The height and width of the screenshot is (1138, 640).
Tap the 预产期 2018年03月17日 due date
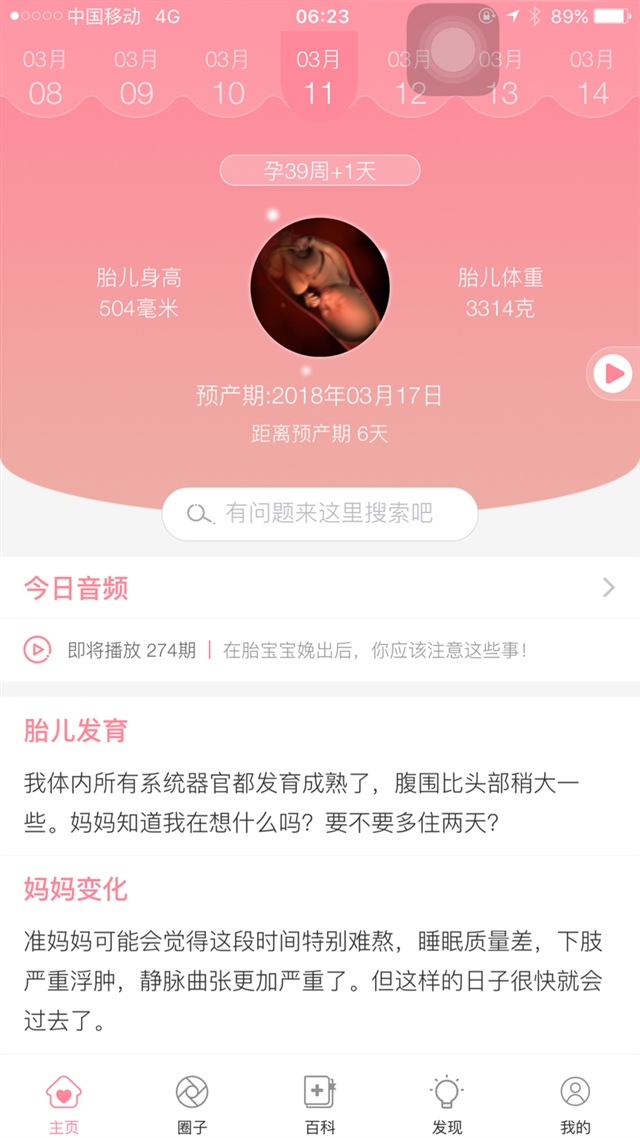[320, 395]
